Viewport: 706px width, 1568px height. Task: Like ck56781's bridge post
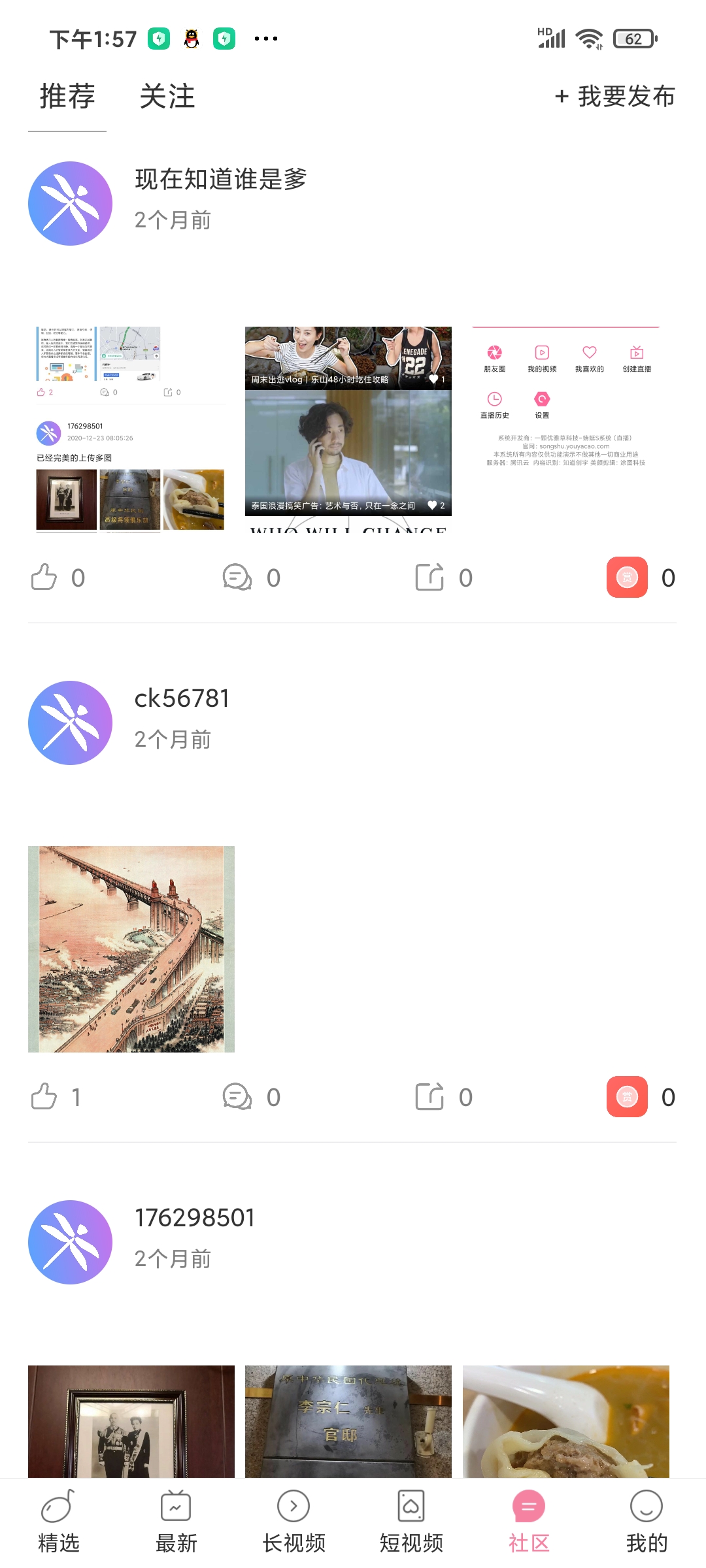point(44,1097)
